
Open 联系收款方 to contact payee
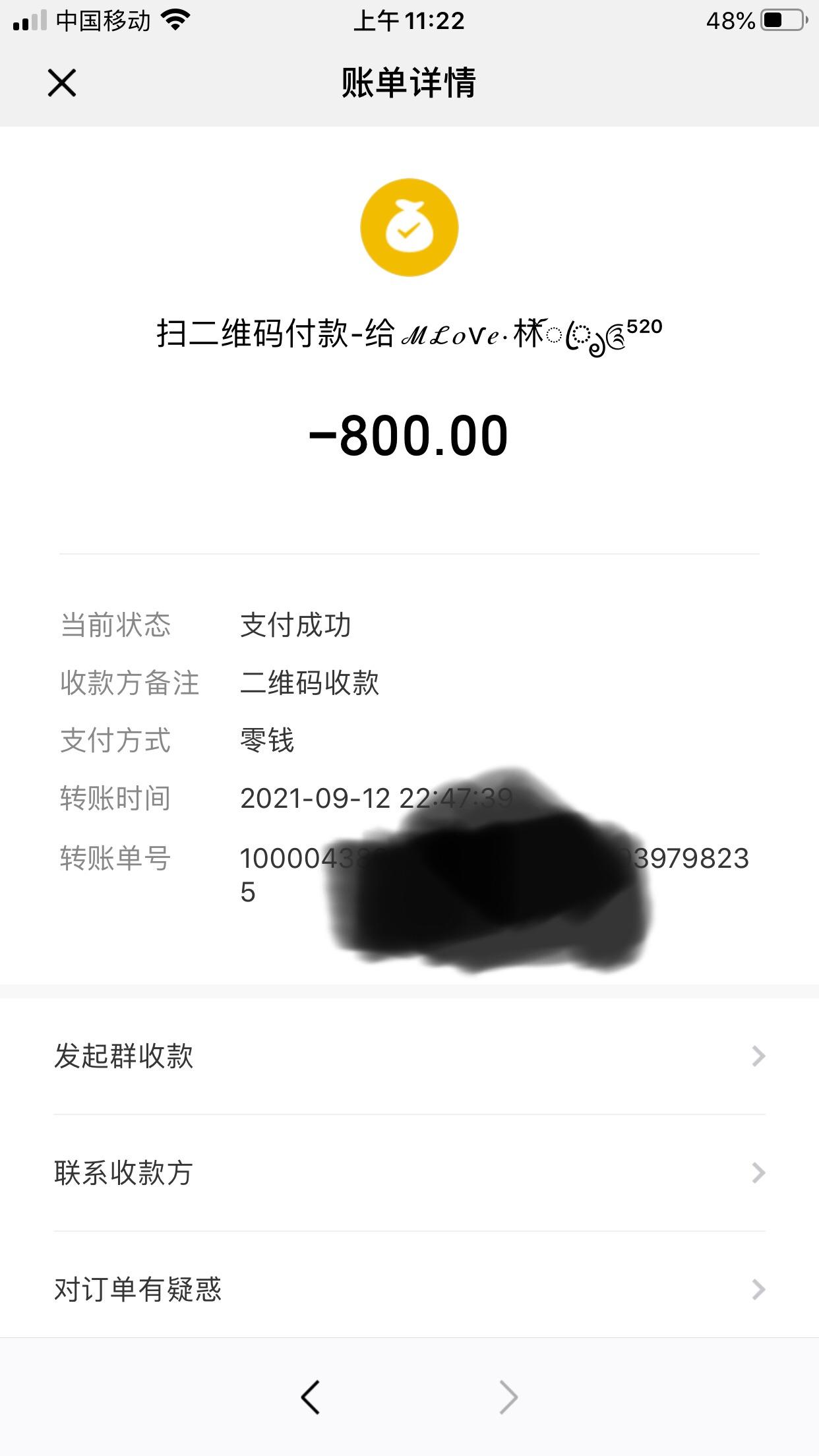tap(409, 1173)
